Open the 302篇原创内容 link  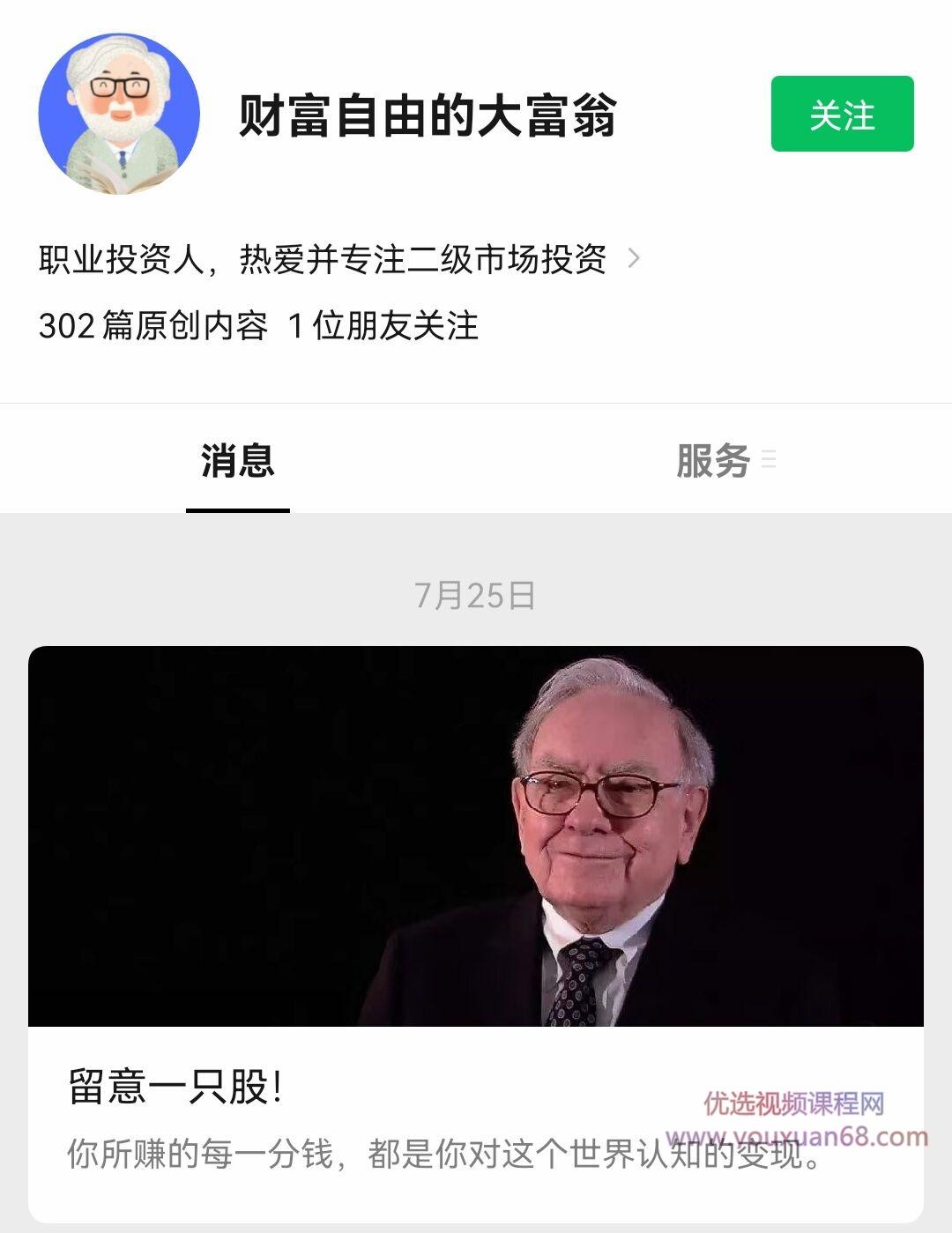click(x=154, y=325)
